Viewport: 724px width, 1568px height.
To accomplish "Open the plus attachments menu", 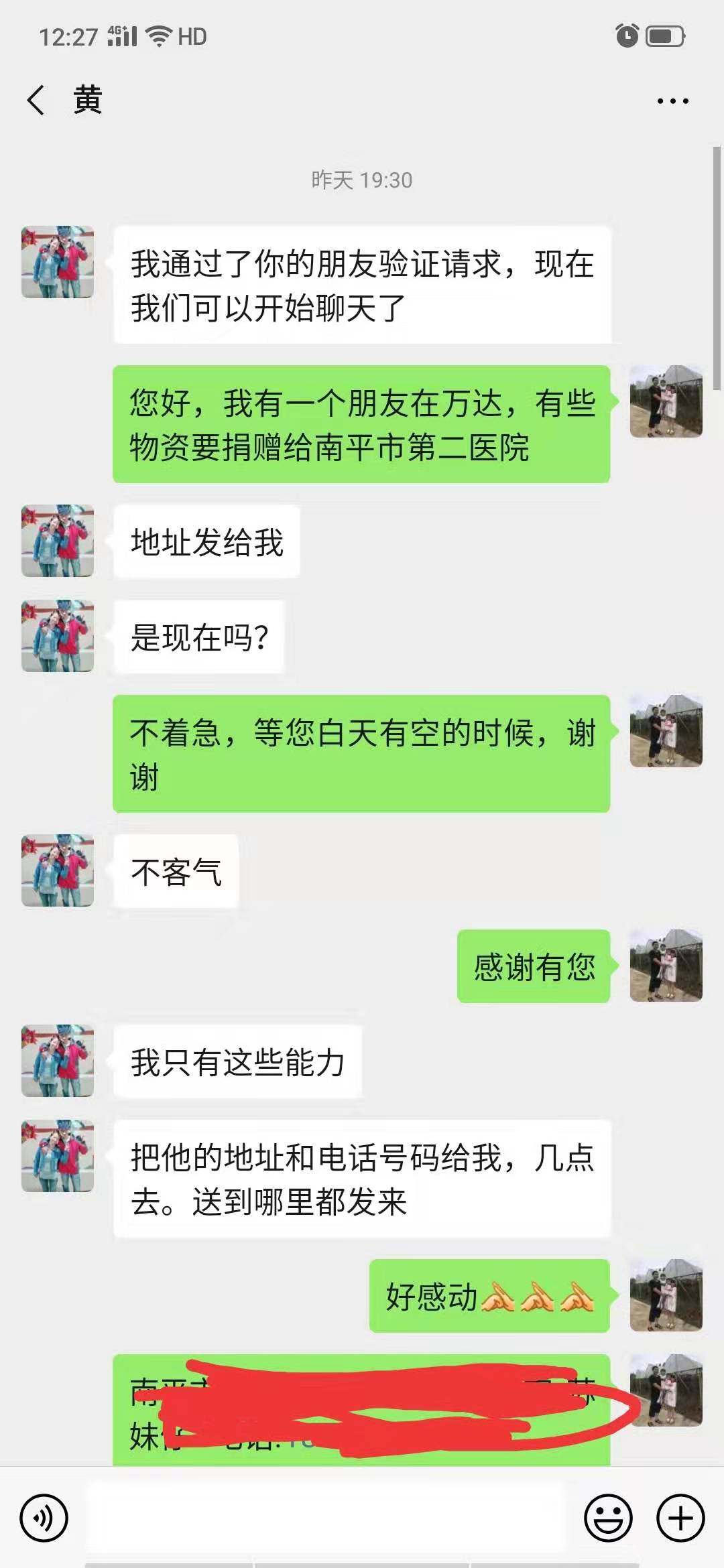I will click(680, 1518).
